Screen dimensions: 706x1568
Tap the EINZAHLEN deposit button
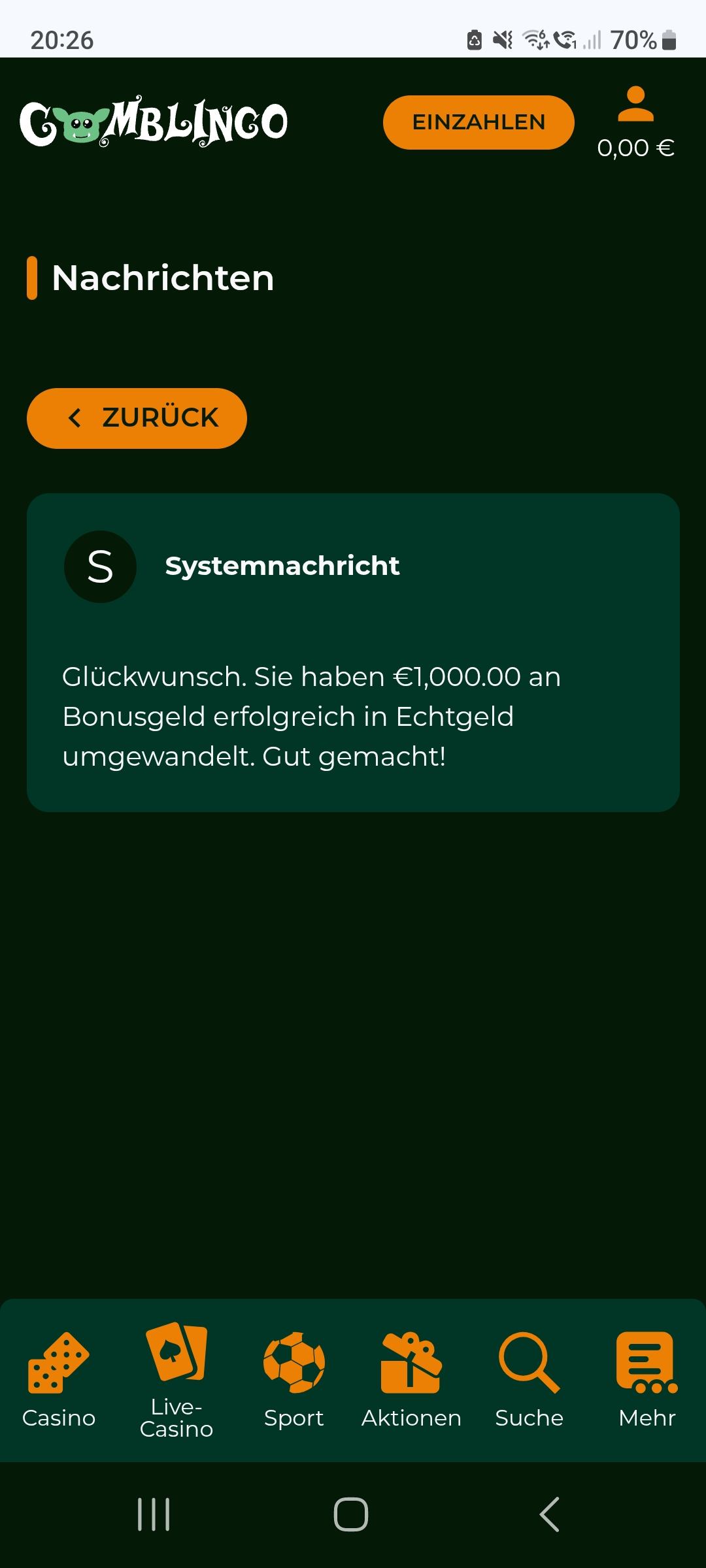click(479, 122)
